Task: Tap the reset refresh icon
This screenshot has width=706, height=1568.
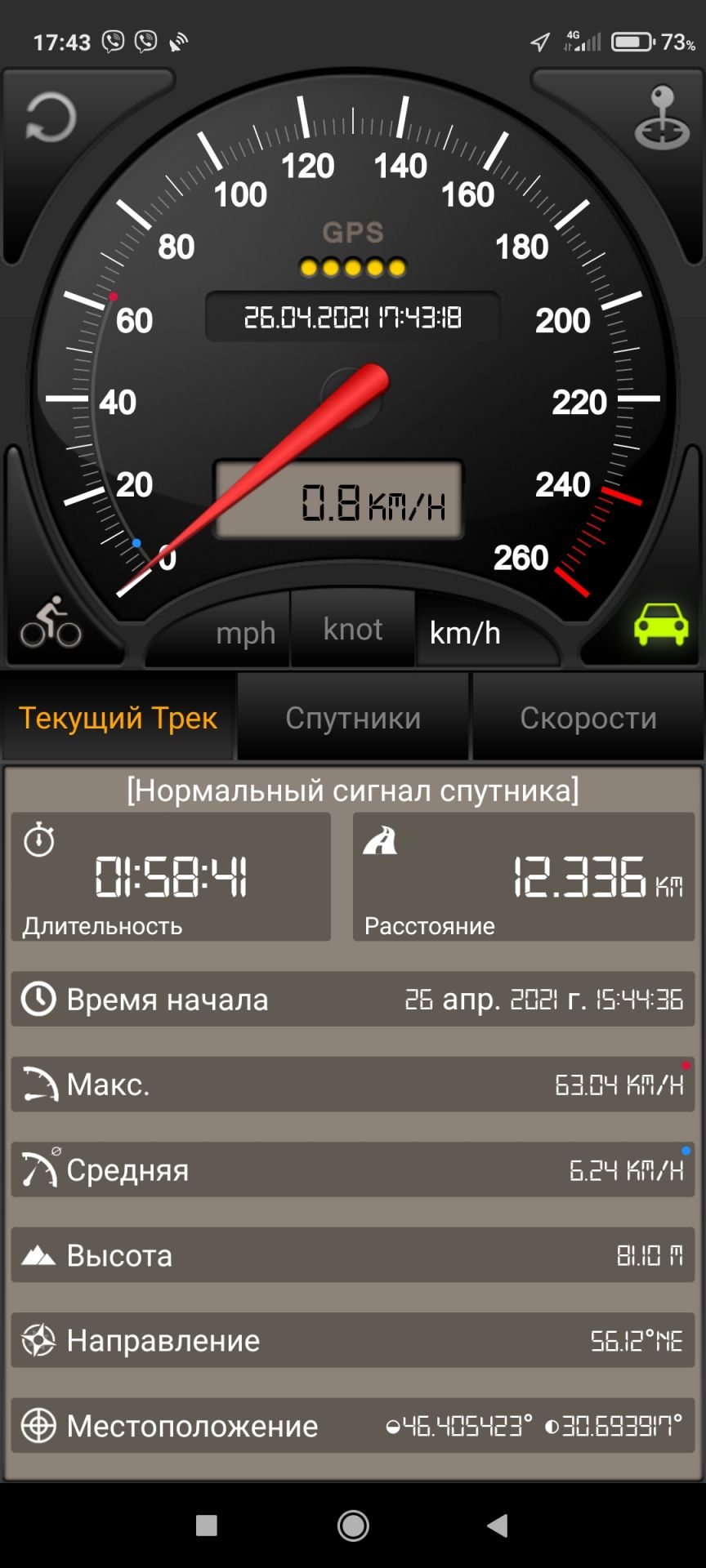Action: pyautogui.click(x=51, y=117)
